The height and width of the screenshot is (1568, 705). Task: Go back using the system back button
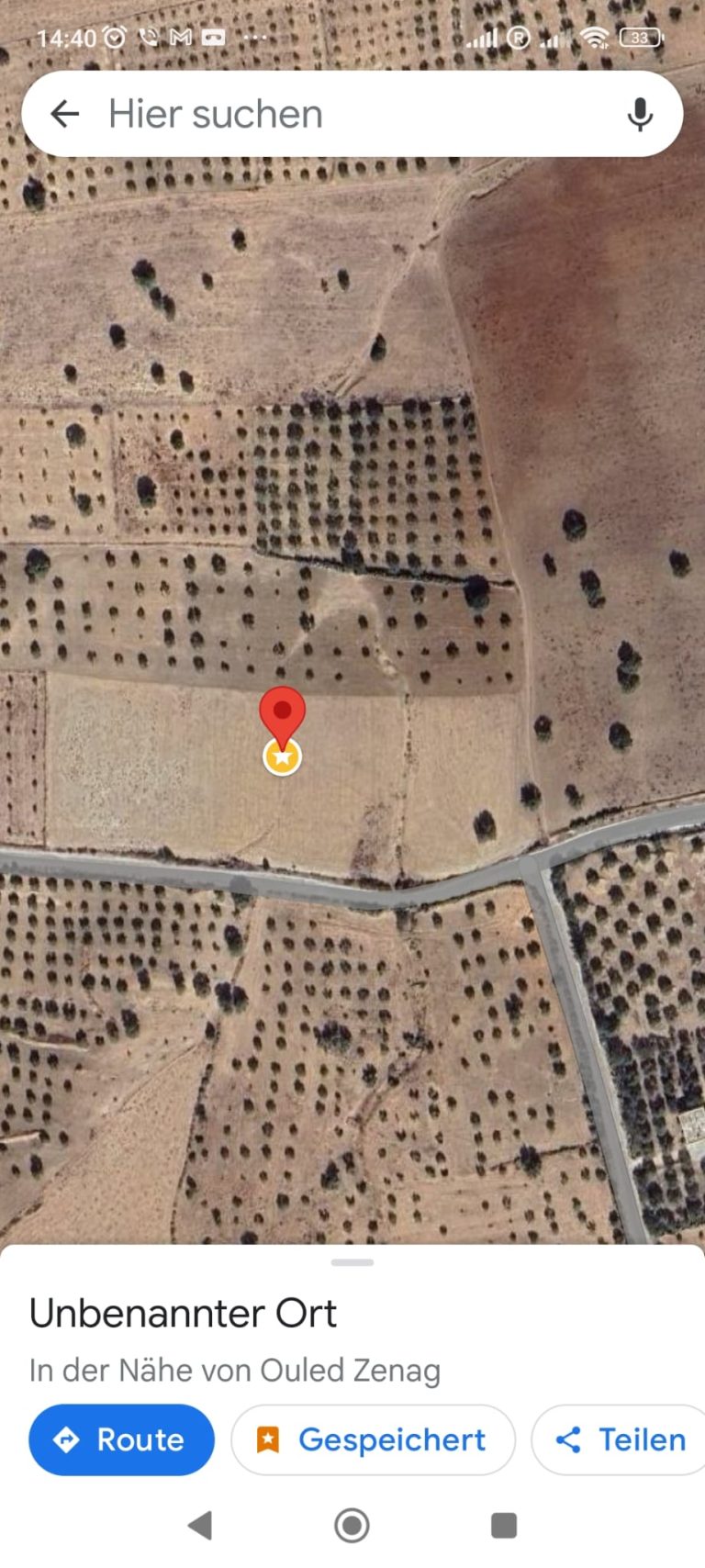pyautogui.click(x=200, y=1526)
